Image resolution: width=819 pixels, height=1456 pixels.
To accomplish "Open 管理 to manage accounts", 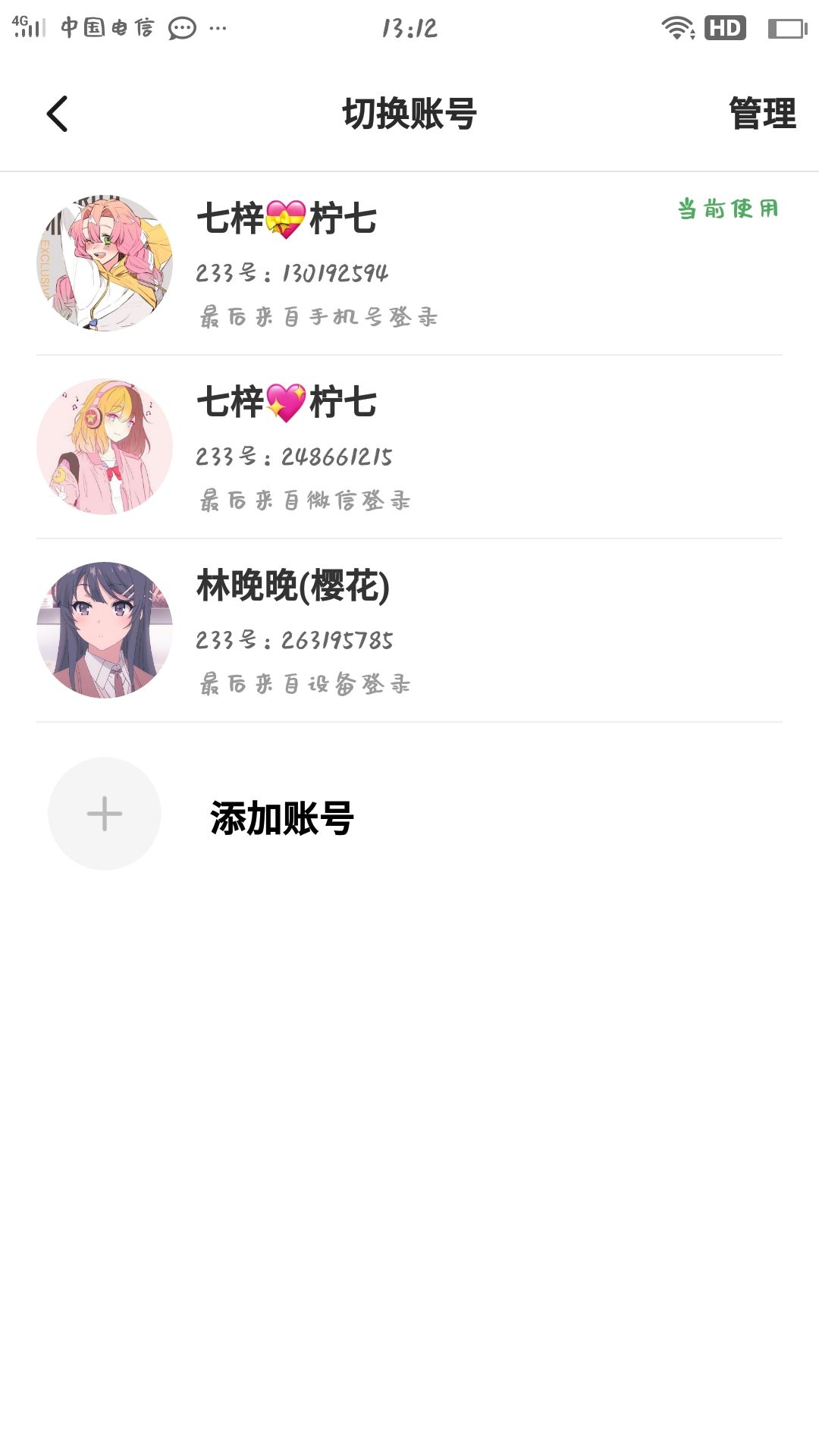I will click(x=762, y=114).
